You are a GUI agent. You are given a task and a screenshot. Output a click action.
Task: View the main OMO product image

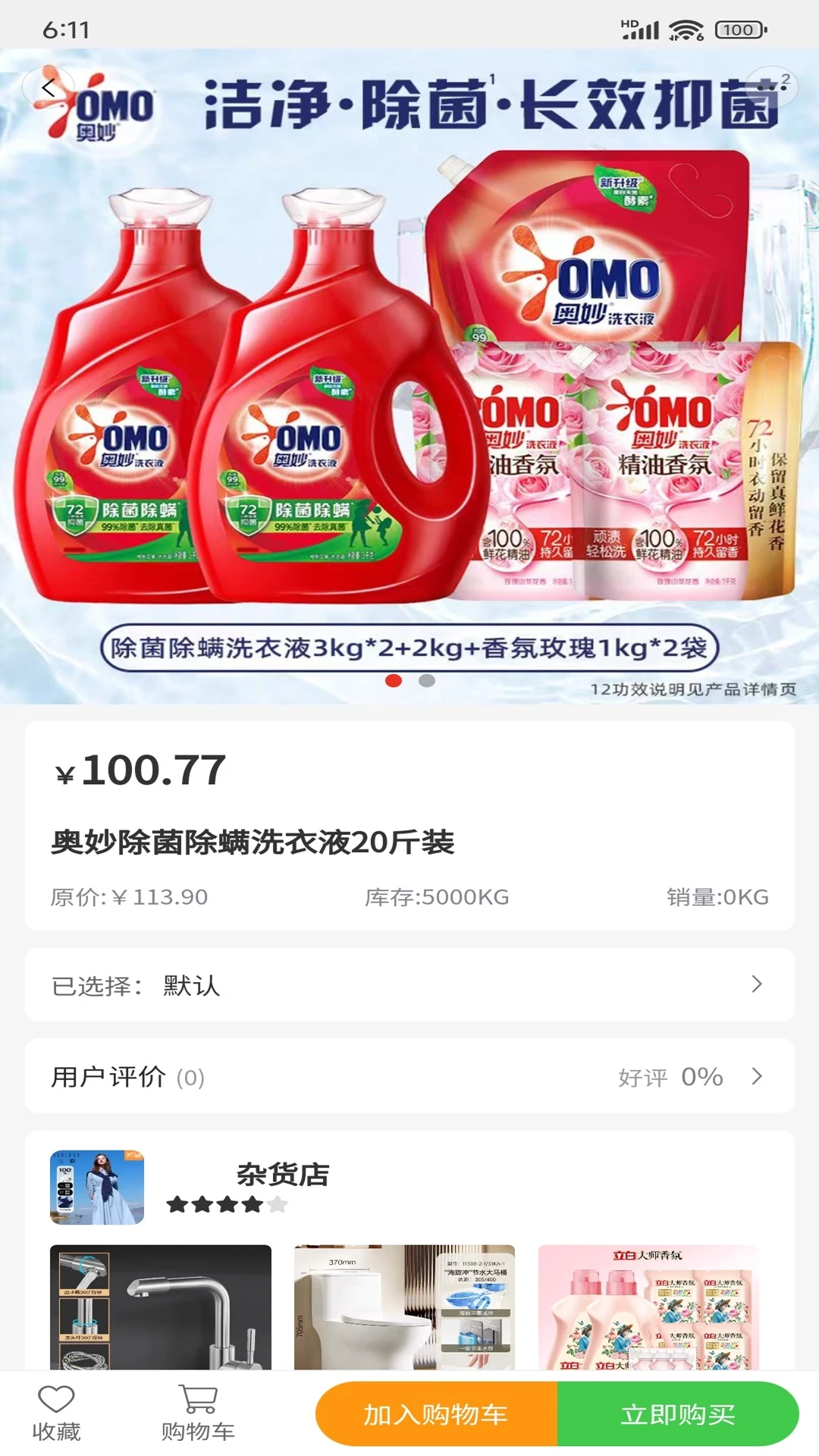click(x=409, y=379)
